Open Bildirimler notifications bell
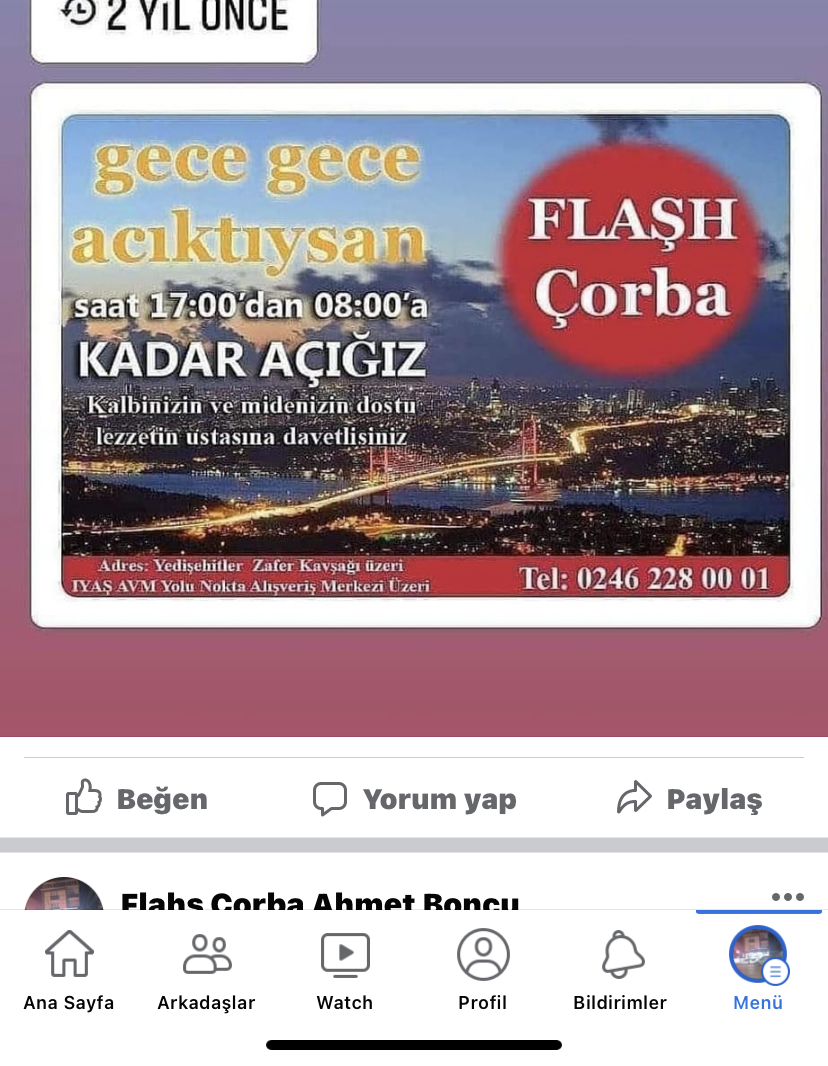This screenshot has width=828, height=1066. [x=620, y=967]
